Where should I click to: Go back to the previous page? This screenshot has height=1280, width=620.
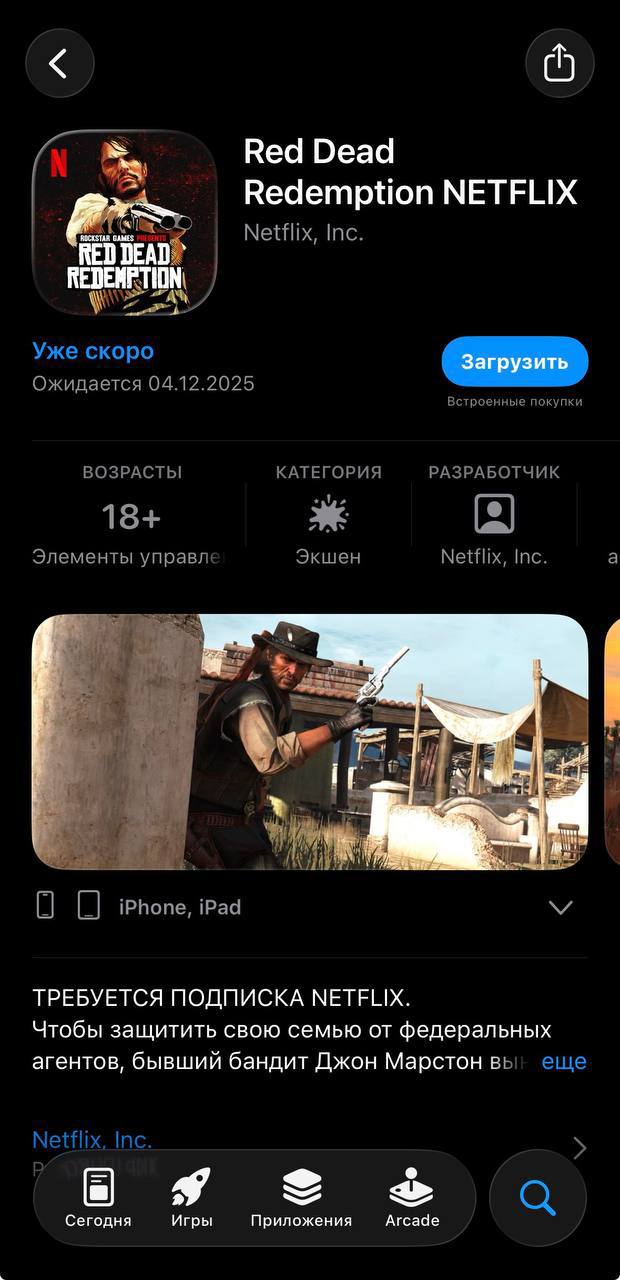pos(60,64)
